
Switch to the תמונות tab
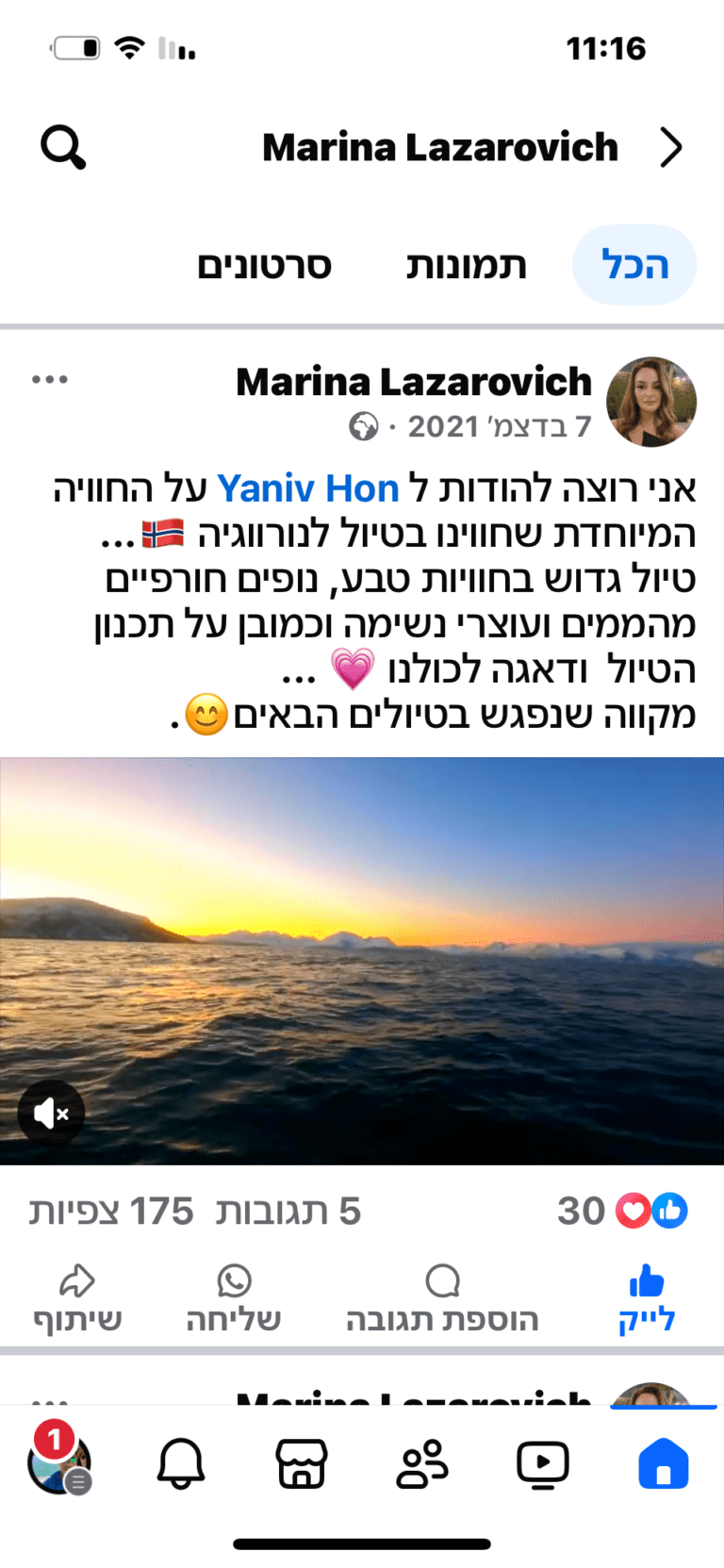466,266
